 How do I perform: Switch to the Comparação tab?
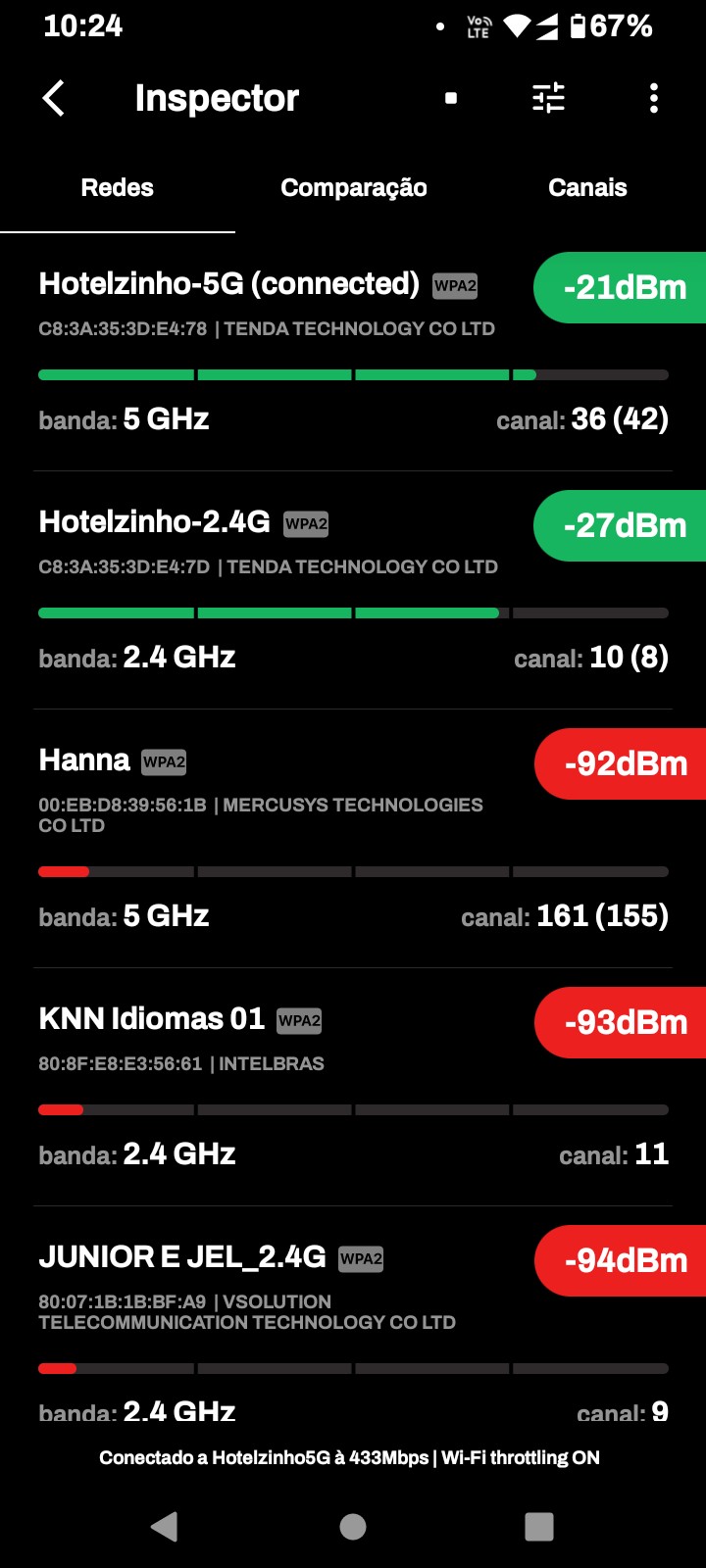(x=353, y=188)
